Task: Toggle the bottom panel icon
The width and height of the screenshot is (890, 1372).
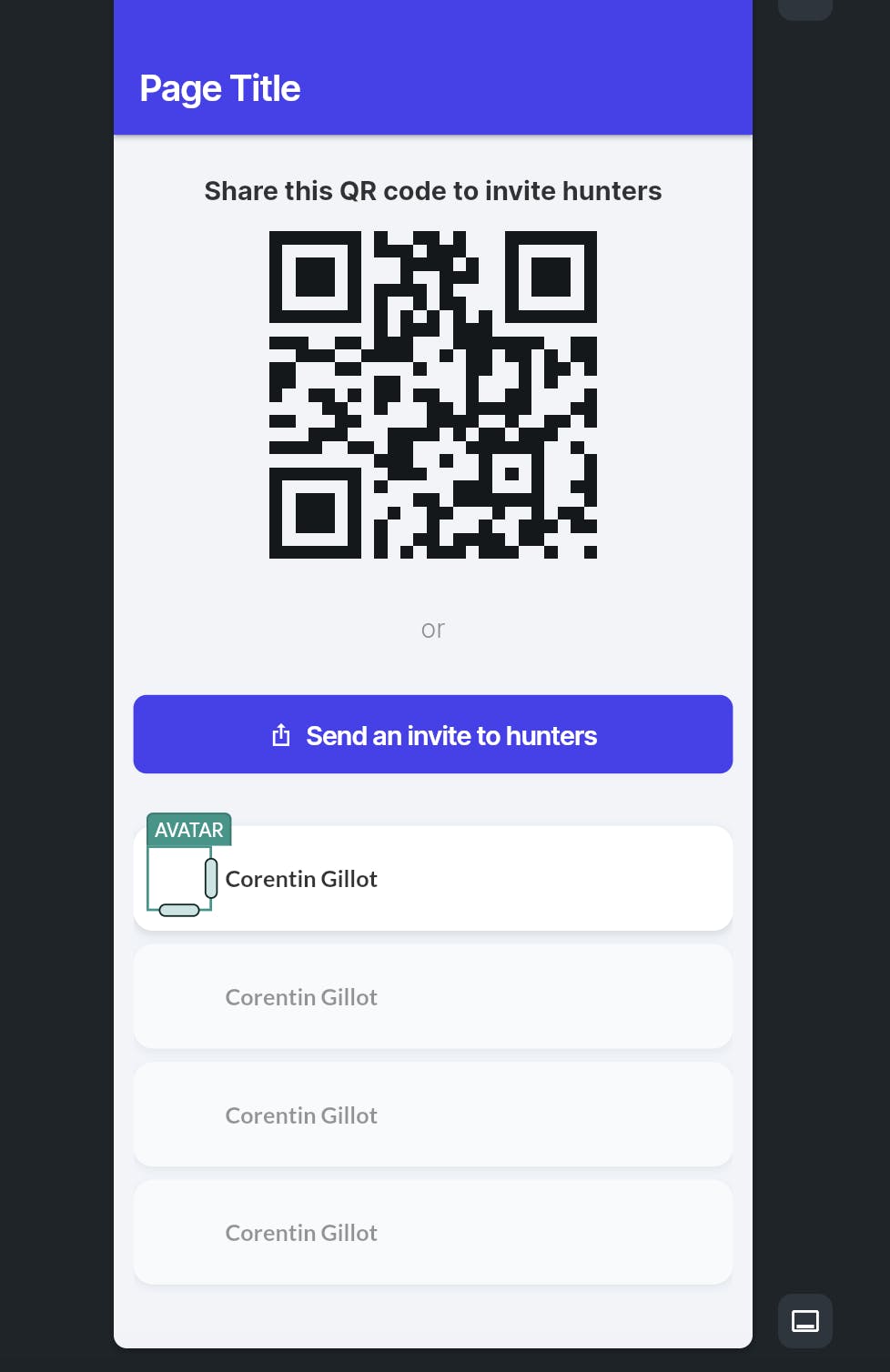Action: (804, 1320)
